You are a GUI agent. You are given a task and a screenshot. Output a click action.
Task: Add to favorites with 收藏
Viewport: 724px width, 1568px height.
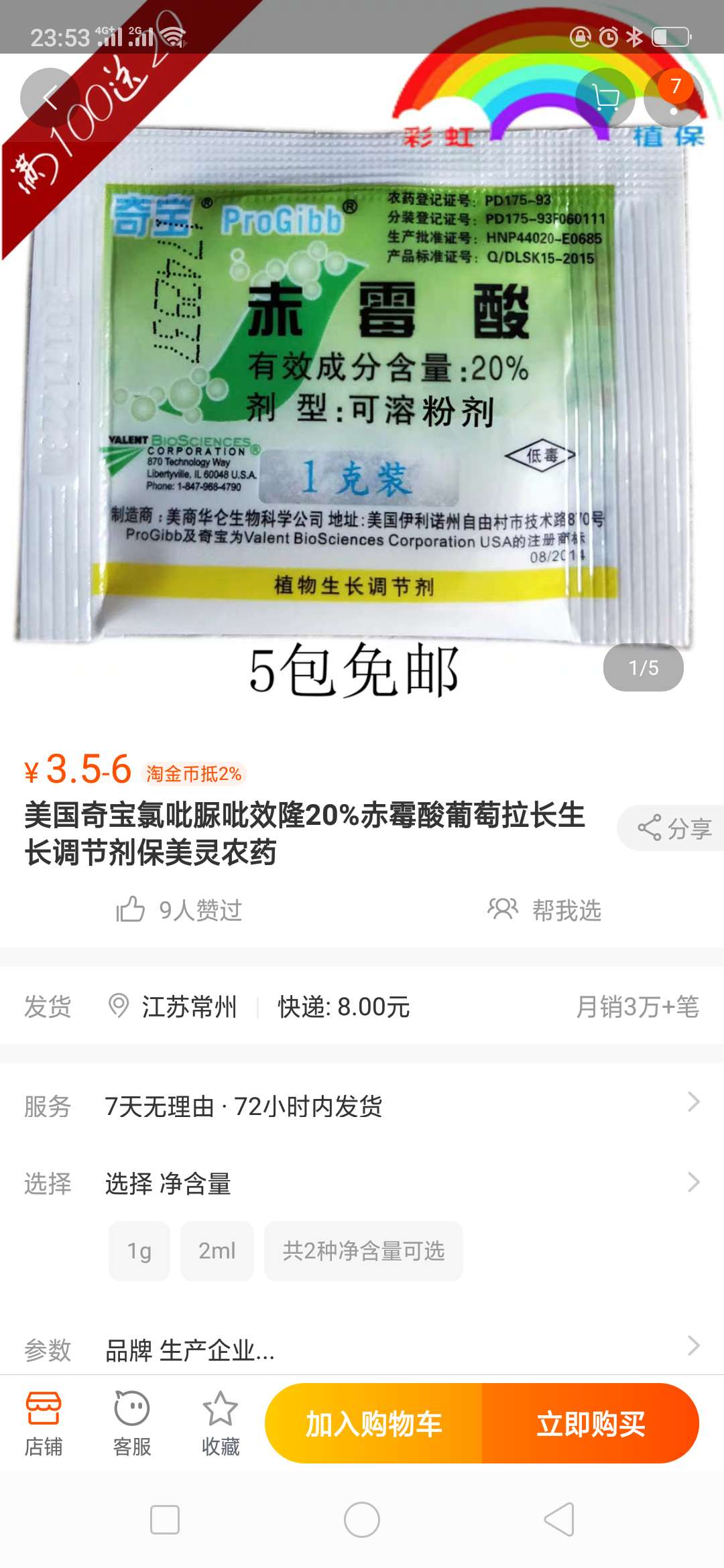coord(221,1424)
